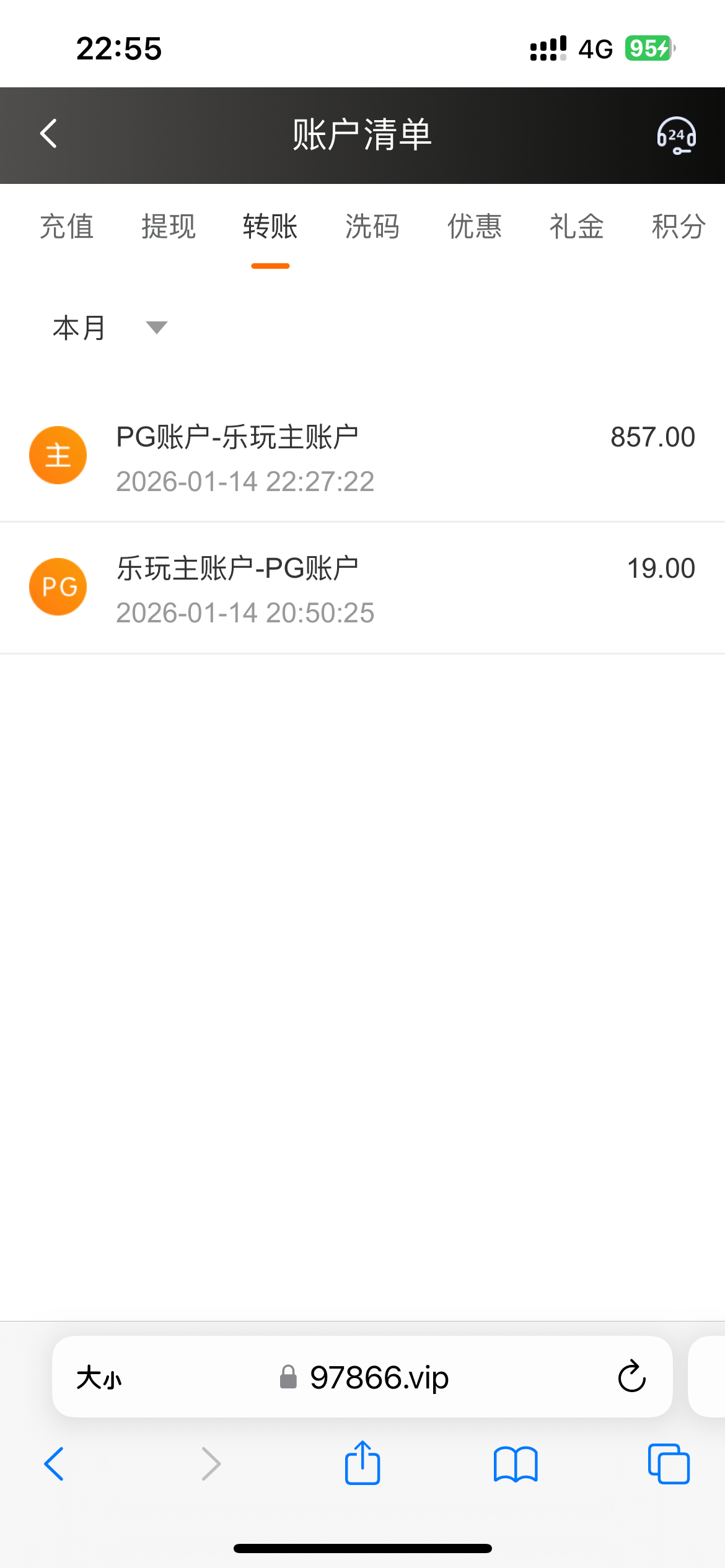Viewport: 725px width, 1568px height.
Task: Open the 大小 page settings menu
Action: (99, 1379)
